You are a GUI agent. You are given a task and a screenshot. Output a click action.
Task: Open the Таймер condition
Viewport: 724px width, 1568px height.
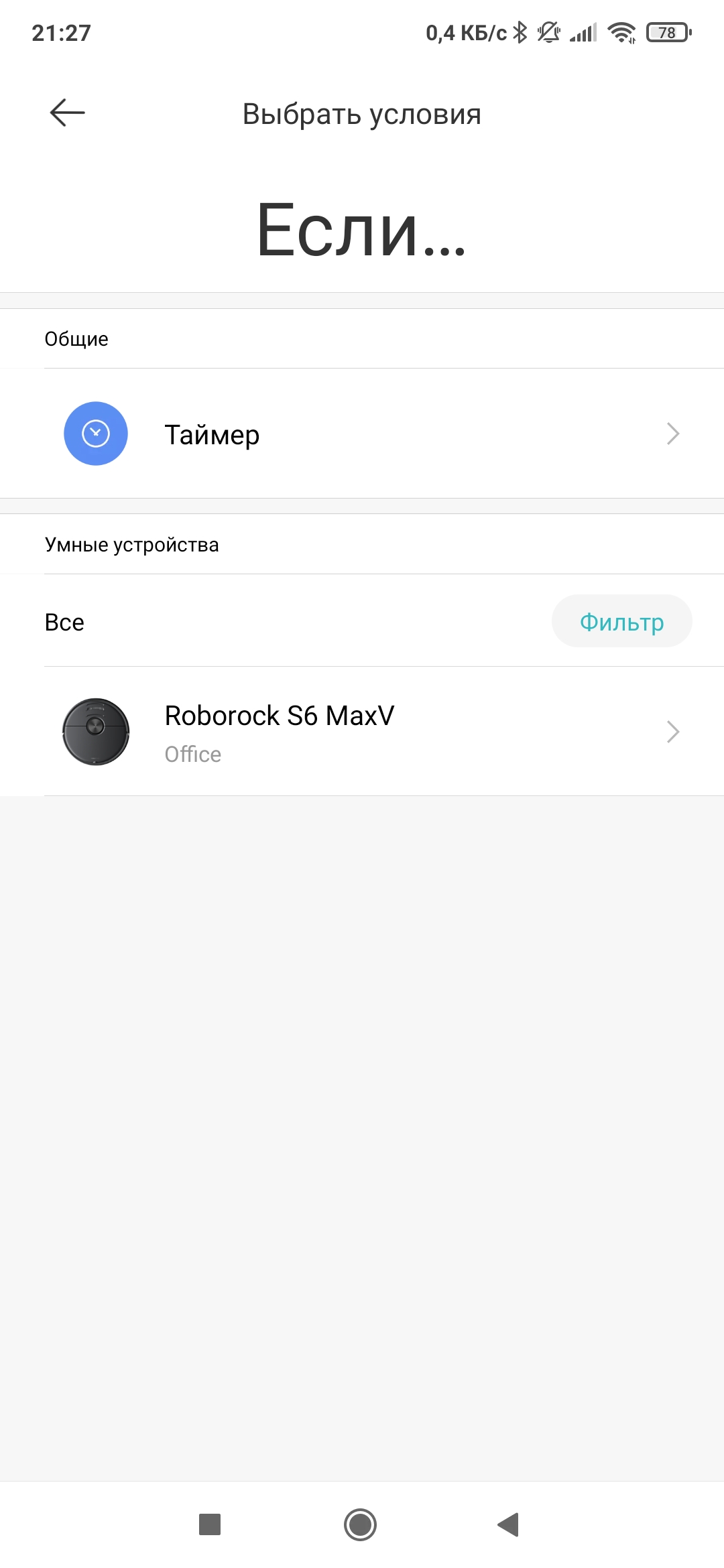point(362,434)
